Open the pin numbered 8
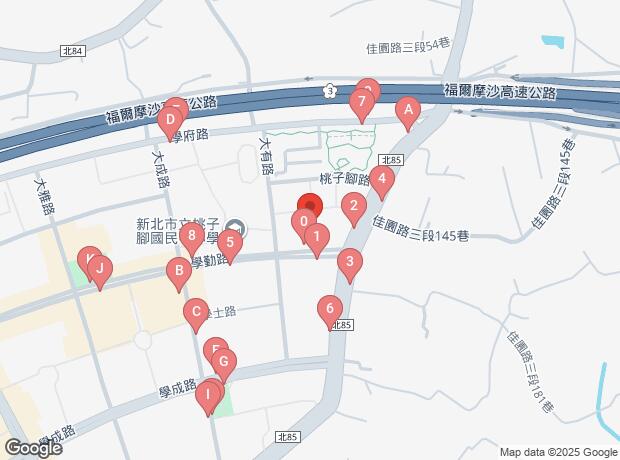 tap(192, 236)
